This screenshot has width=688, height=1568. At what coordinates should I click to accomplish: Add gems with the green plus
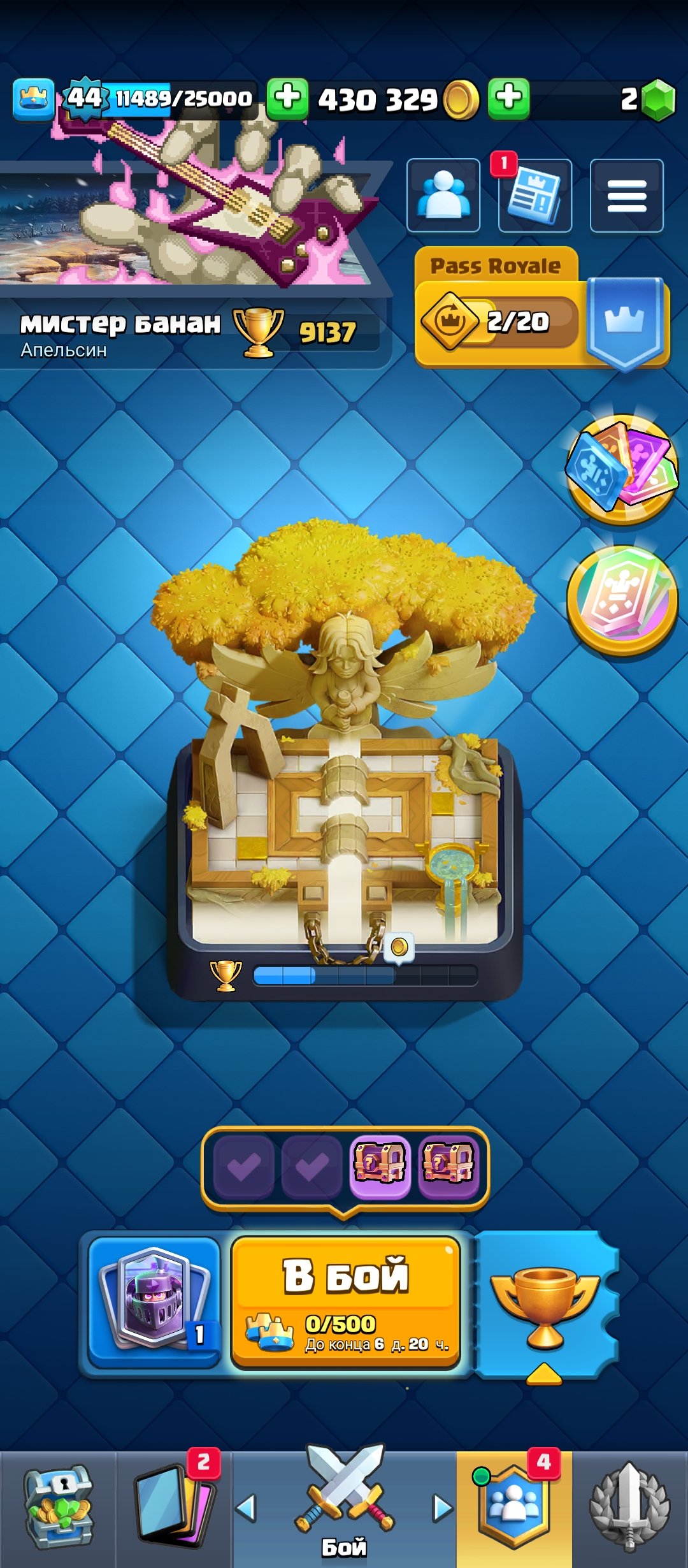point(508,99)
